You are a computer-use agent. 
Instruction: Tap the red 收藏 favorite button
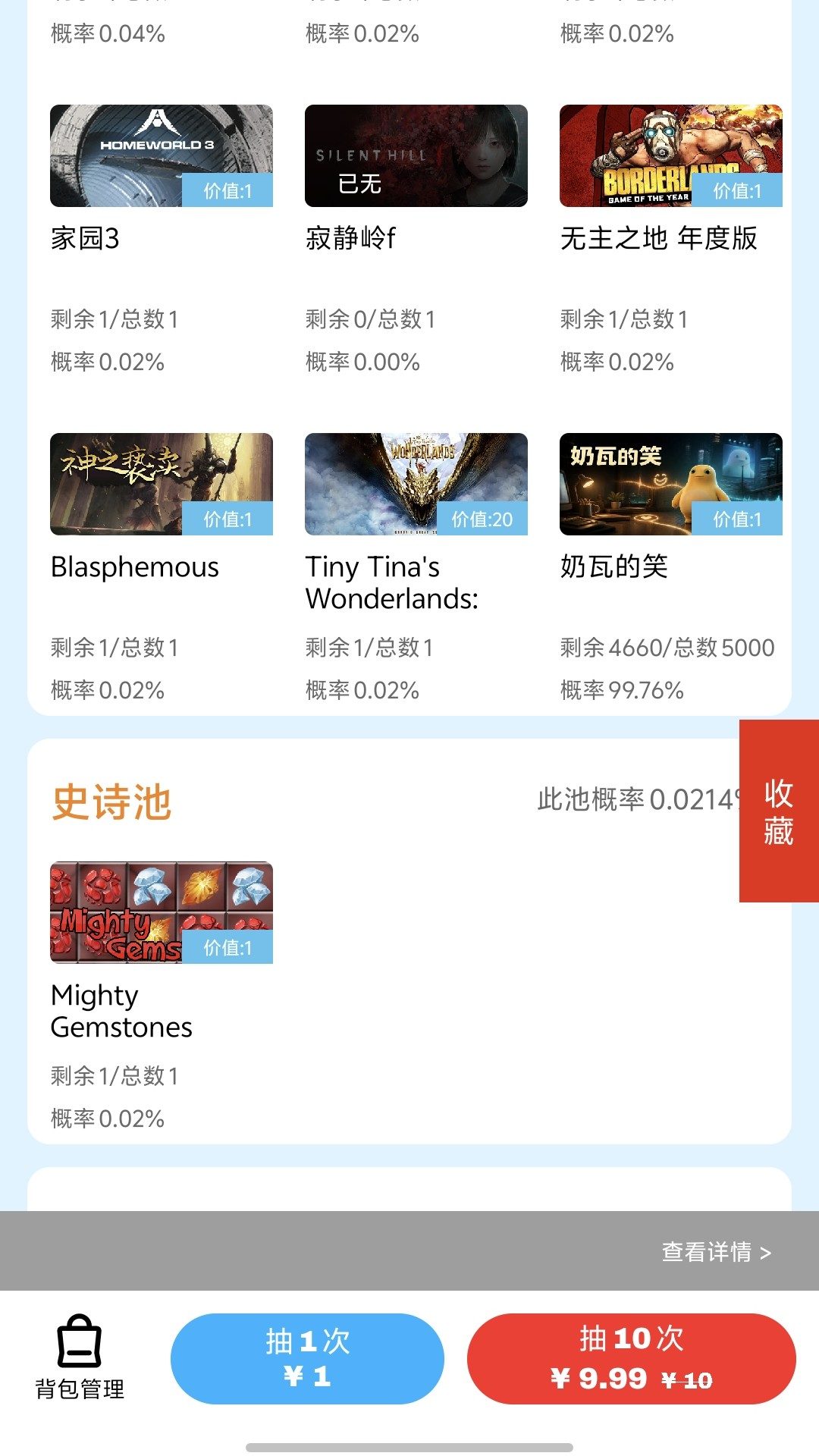pos(779,811)
